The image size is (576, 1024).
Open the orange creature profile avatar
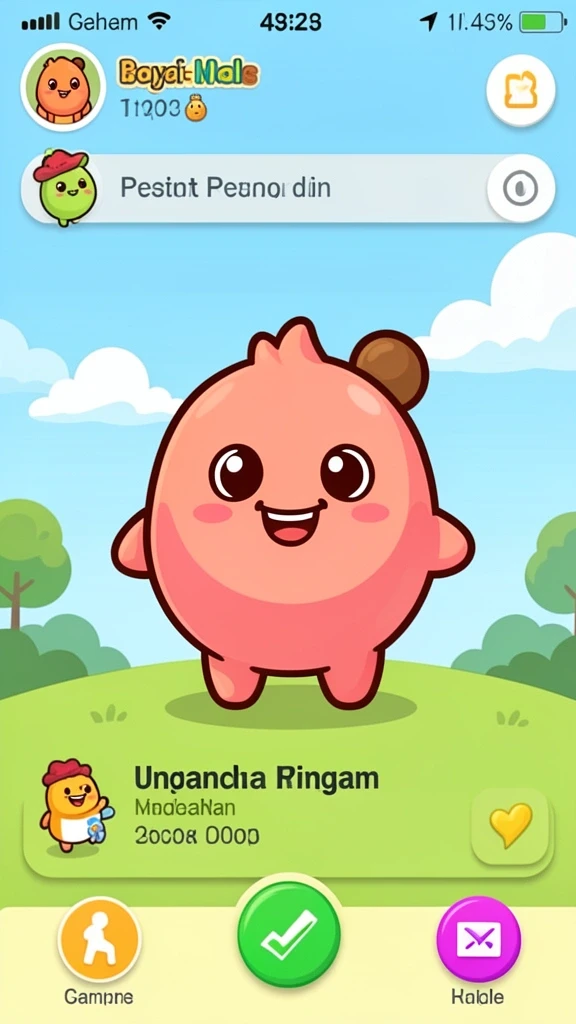[x=63, y=87]
